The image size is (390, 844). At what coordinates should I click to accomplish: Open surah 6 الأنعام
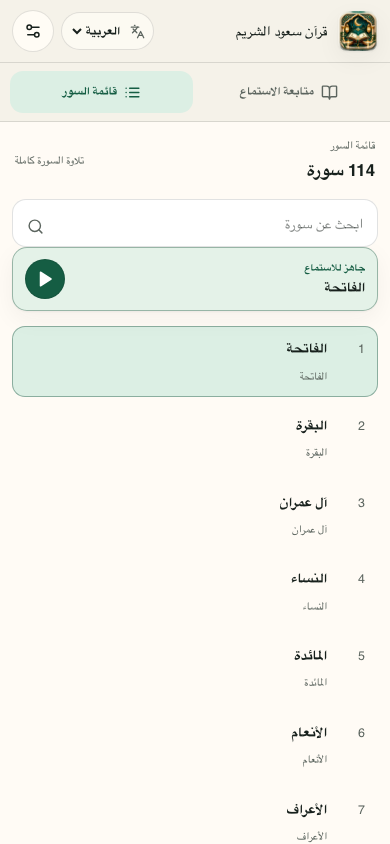(195, 745)
